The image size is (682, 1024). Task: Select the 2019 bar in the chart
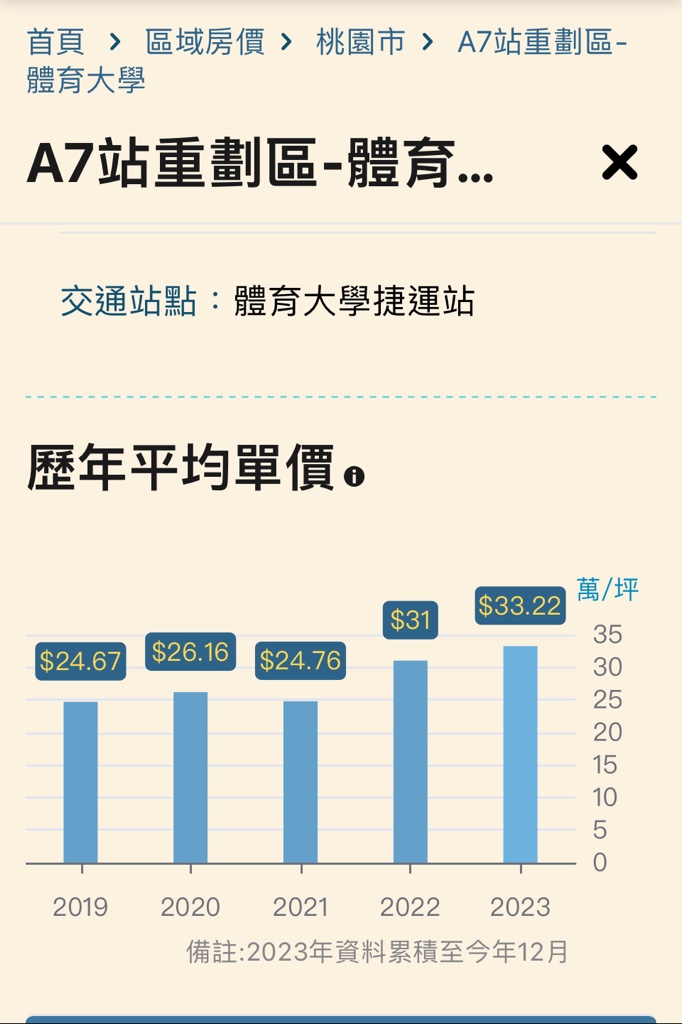(81, 782)
